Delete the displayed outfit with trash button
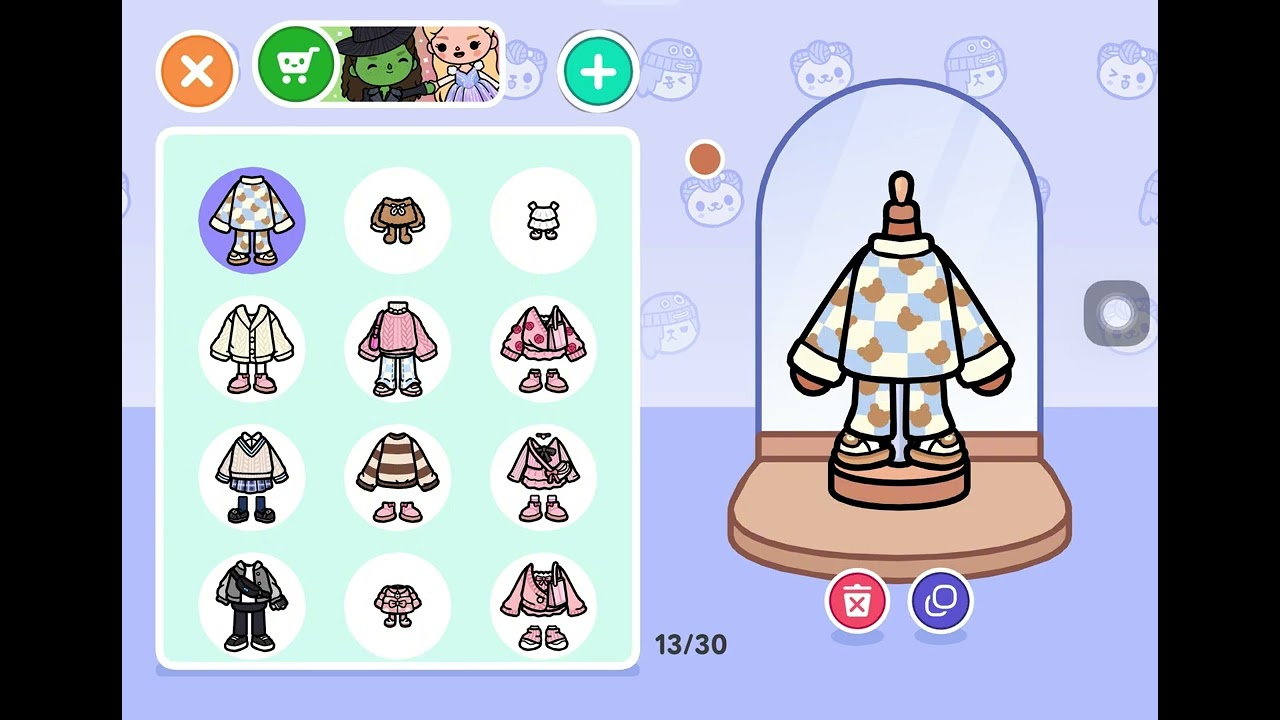 [857, 601]
